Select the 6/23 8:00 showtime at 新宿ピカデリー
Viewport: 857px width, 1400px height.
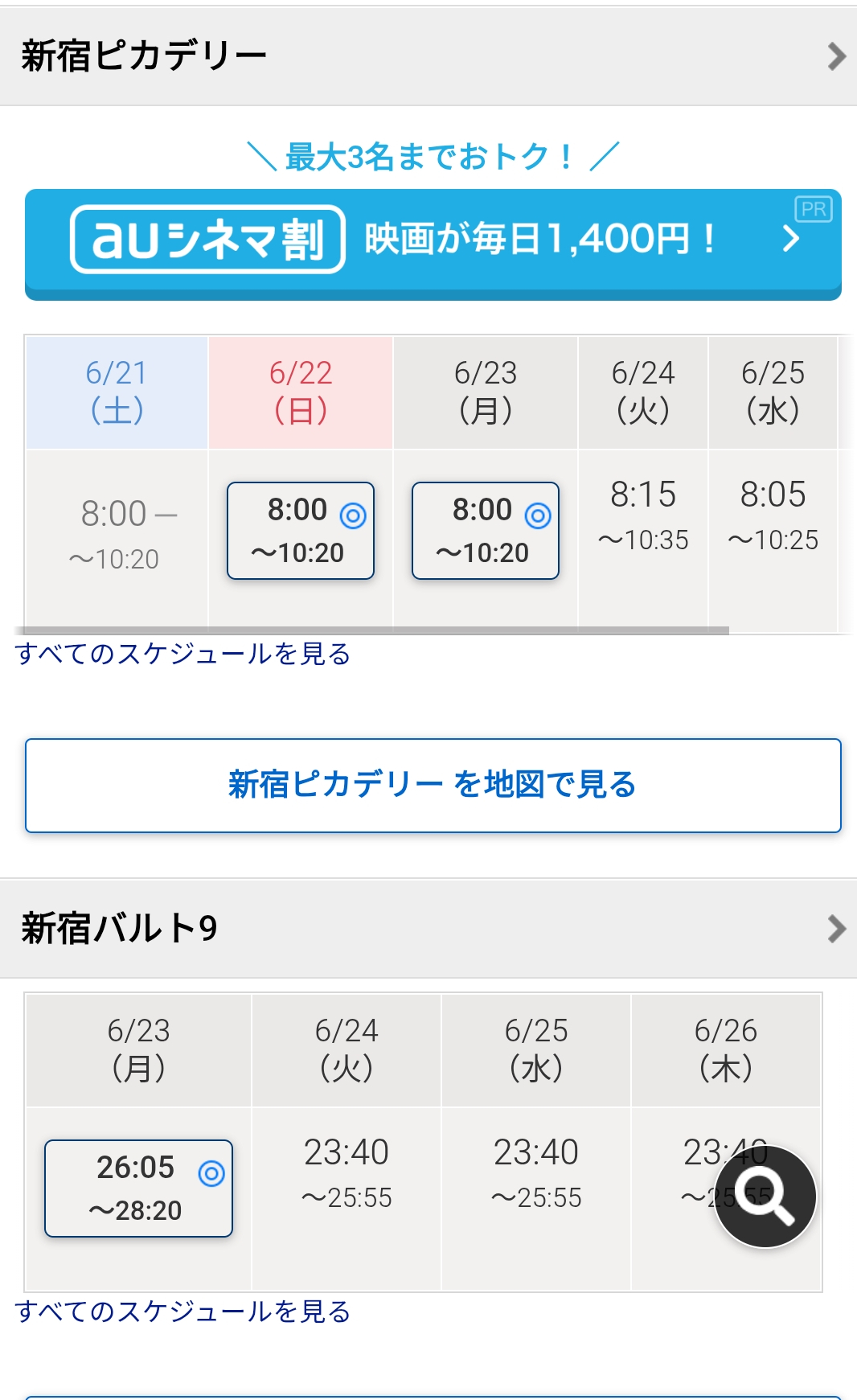tap(486, 531)
